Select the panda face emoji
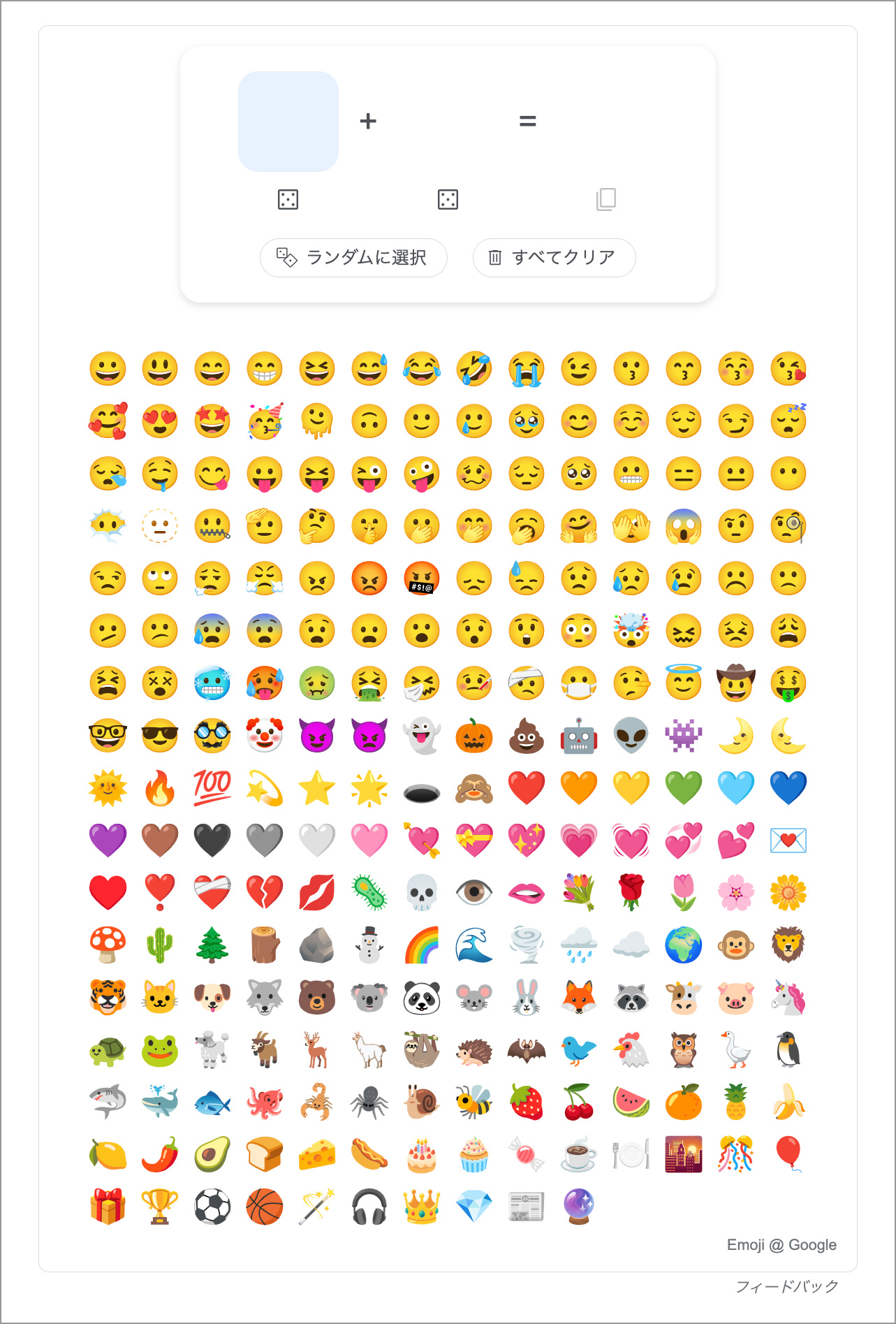This screenshot has width=896, height=1324. (422, 998)
